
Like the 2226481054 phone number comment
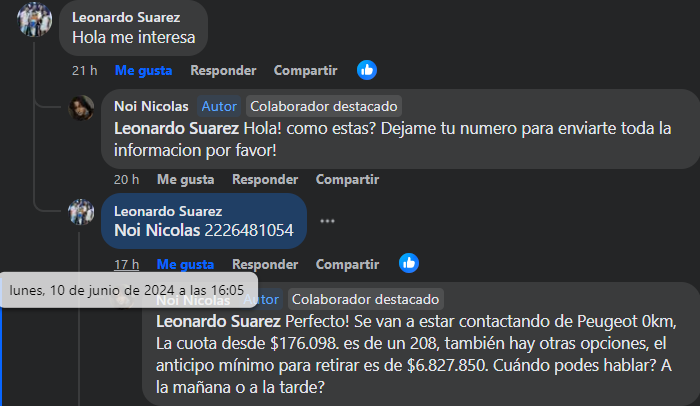[185, 264]
